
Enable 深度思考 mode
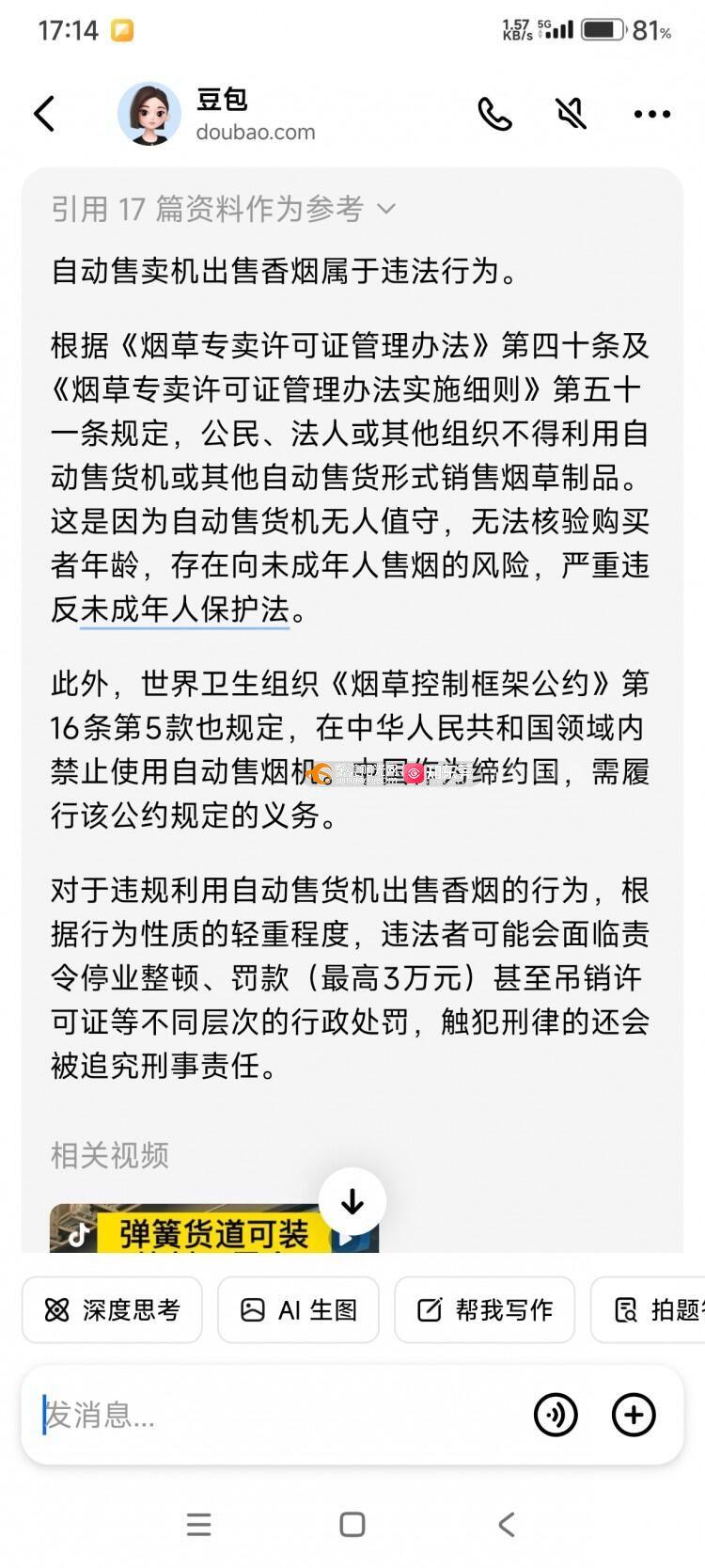tap(112, 1309)
